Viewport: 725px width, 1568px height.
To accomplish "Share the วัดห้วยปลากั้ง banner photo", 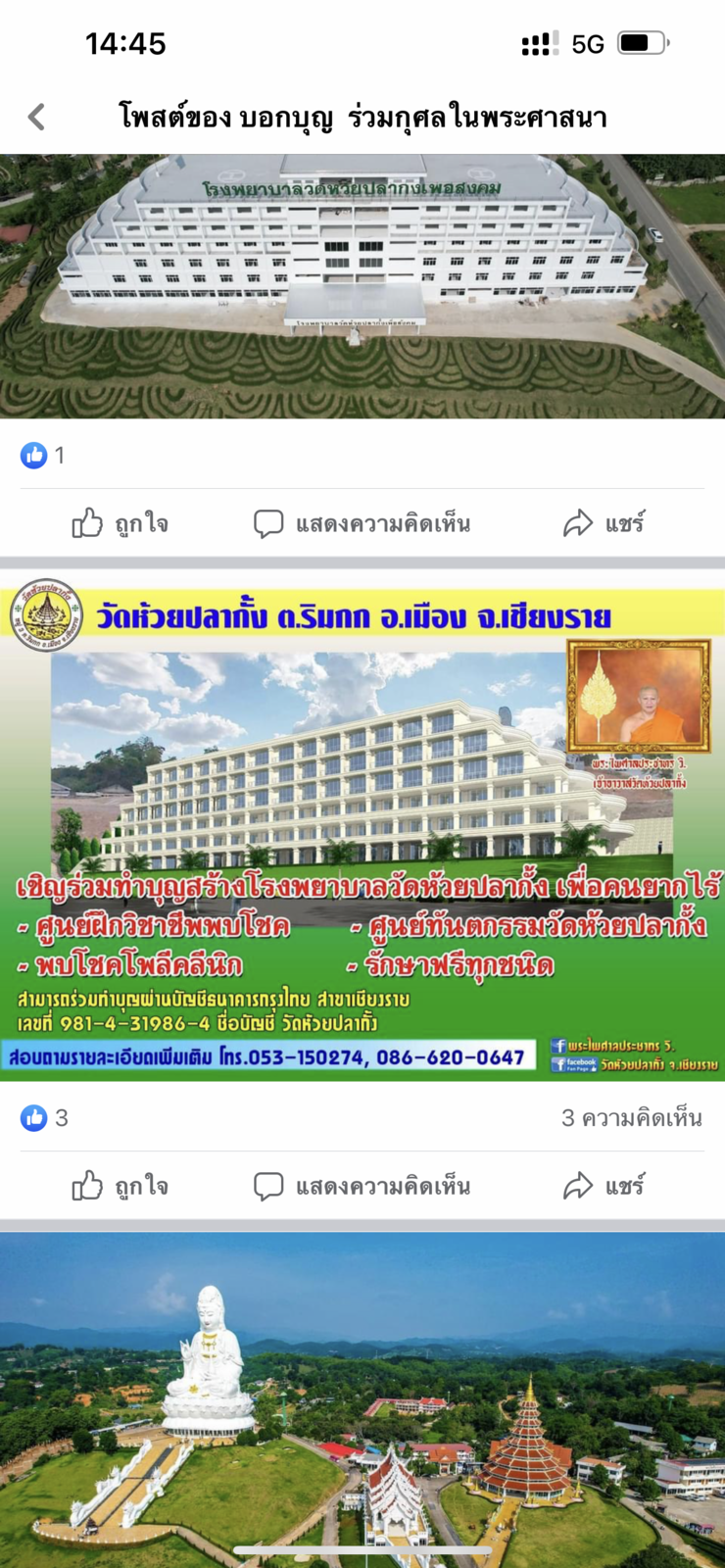I will tap(604, 1186).
